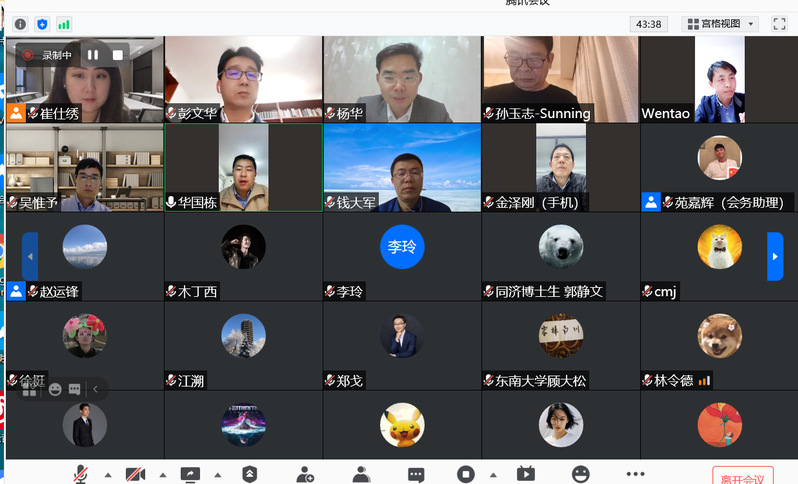Open the security shield options
This screenshot has height=484, width=798.
(x=250, y=474)
